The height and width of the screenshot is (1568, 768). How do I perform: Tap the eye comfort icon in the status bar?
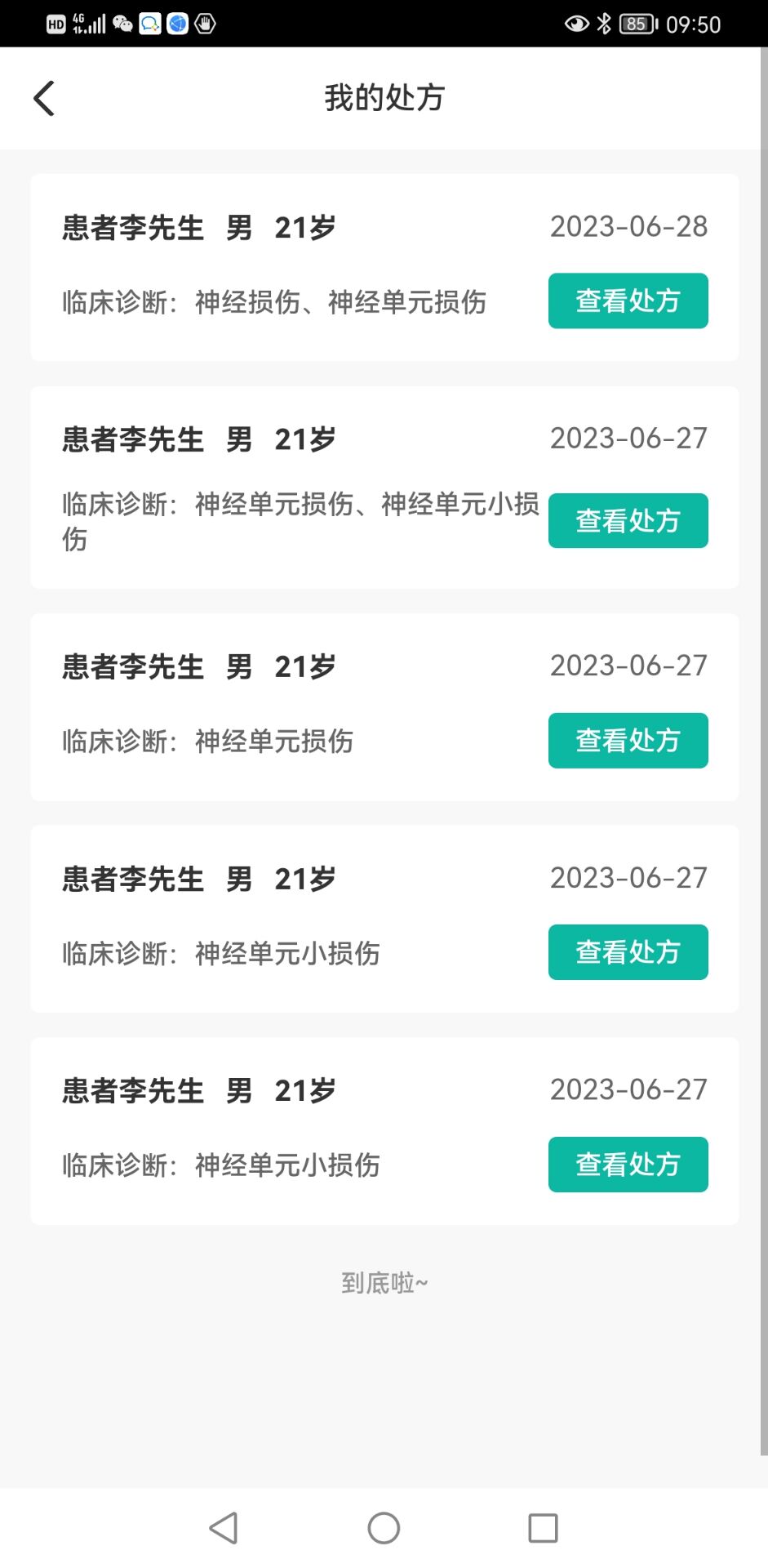(x=576, y=24)
